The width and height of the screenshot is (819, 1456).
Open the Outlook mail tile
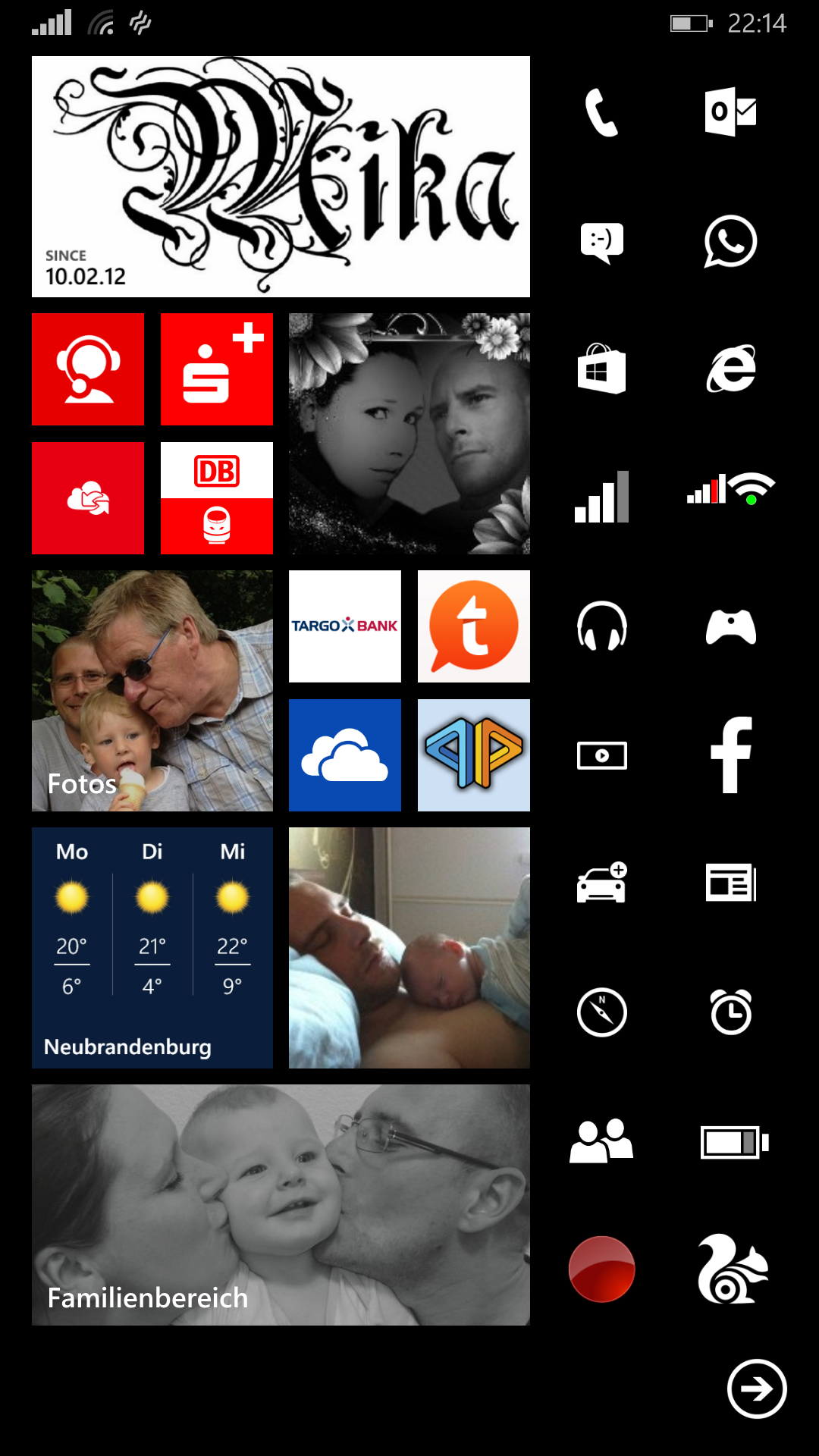point(731,112)
